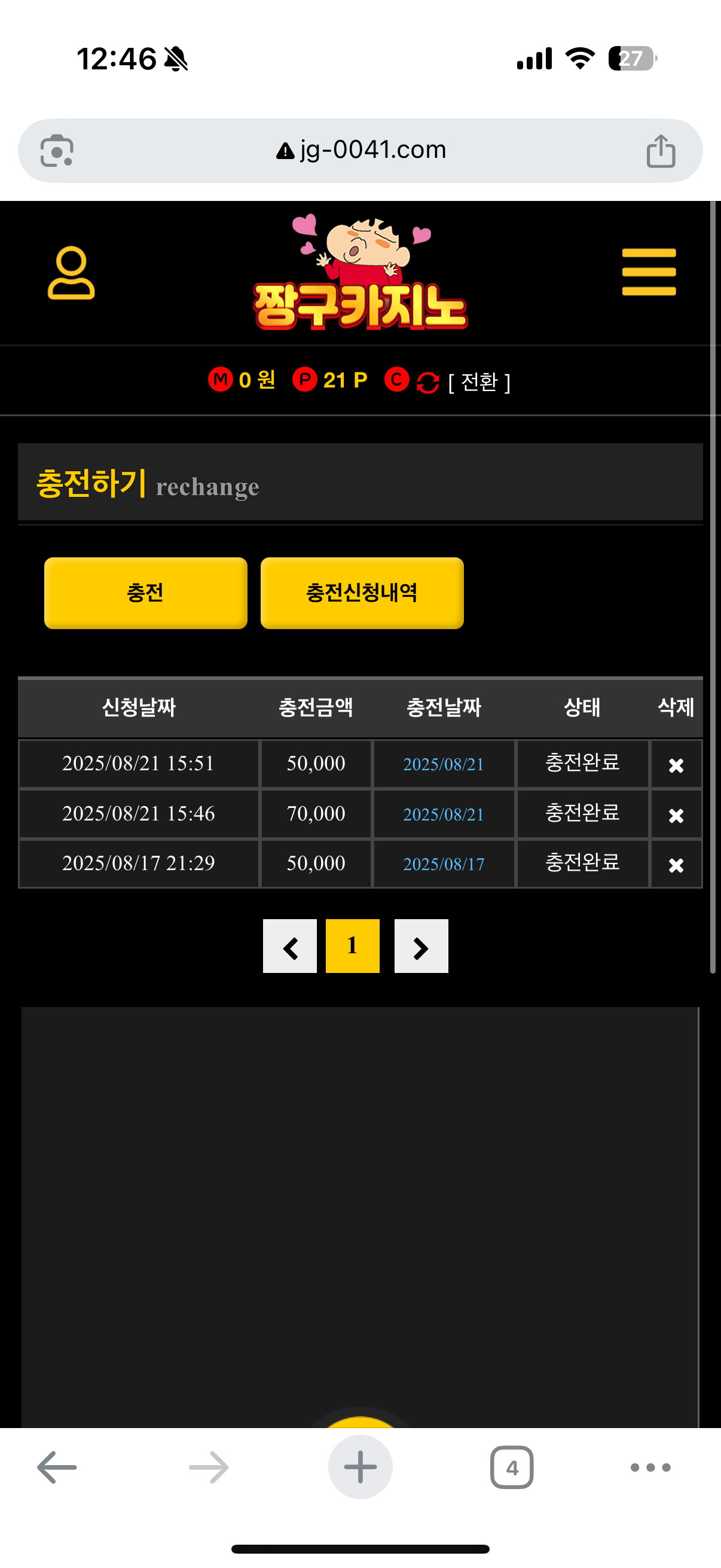Screen dimensions: 721x1568
Task: Delete the 2025/08/17 21:29 record
Action: point(676,864)
